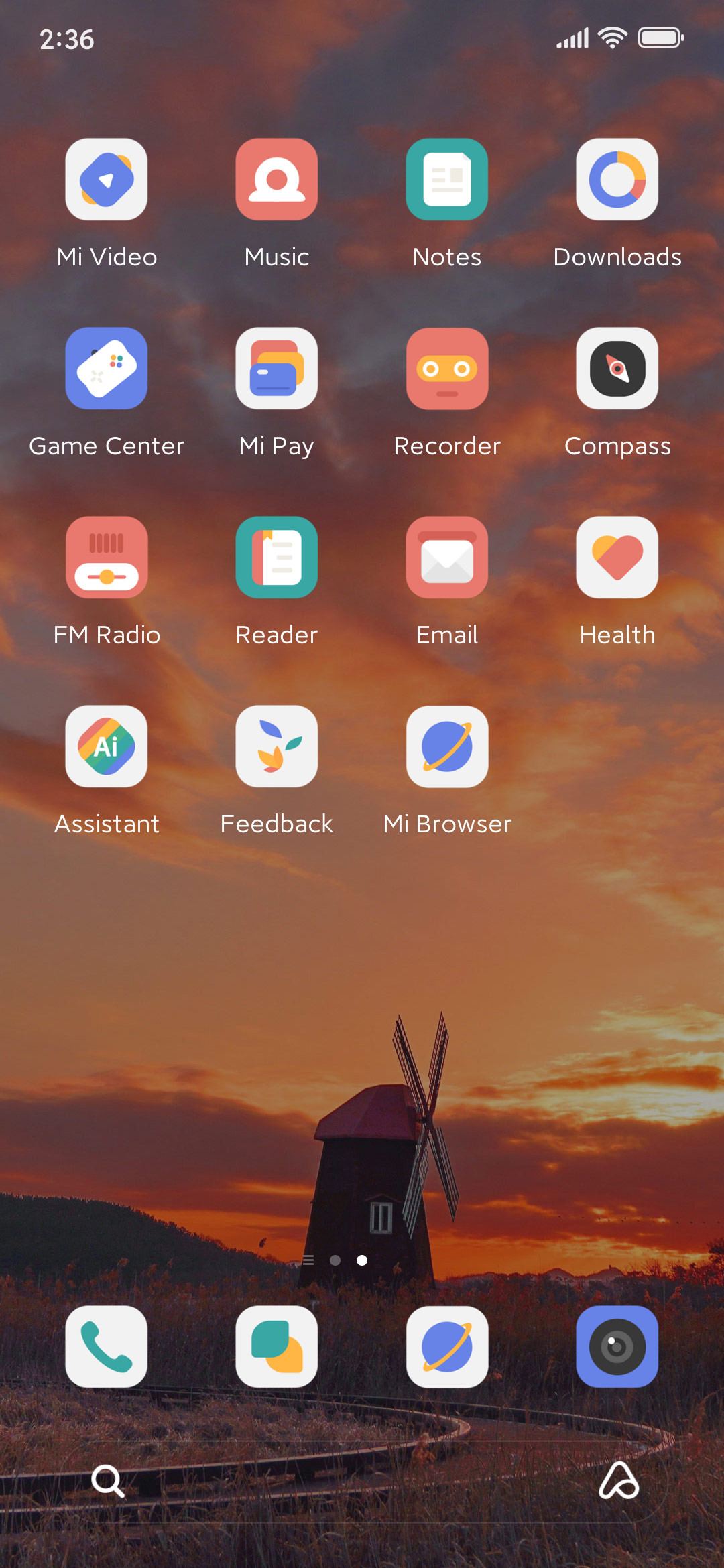This screenshot has width=724, height=1568.
Task: Open the Compass app
Action: (x=617, y=369)
